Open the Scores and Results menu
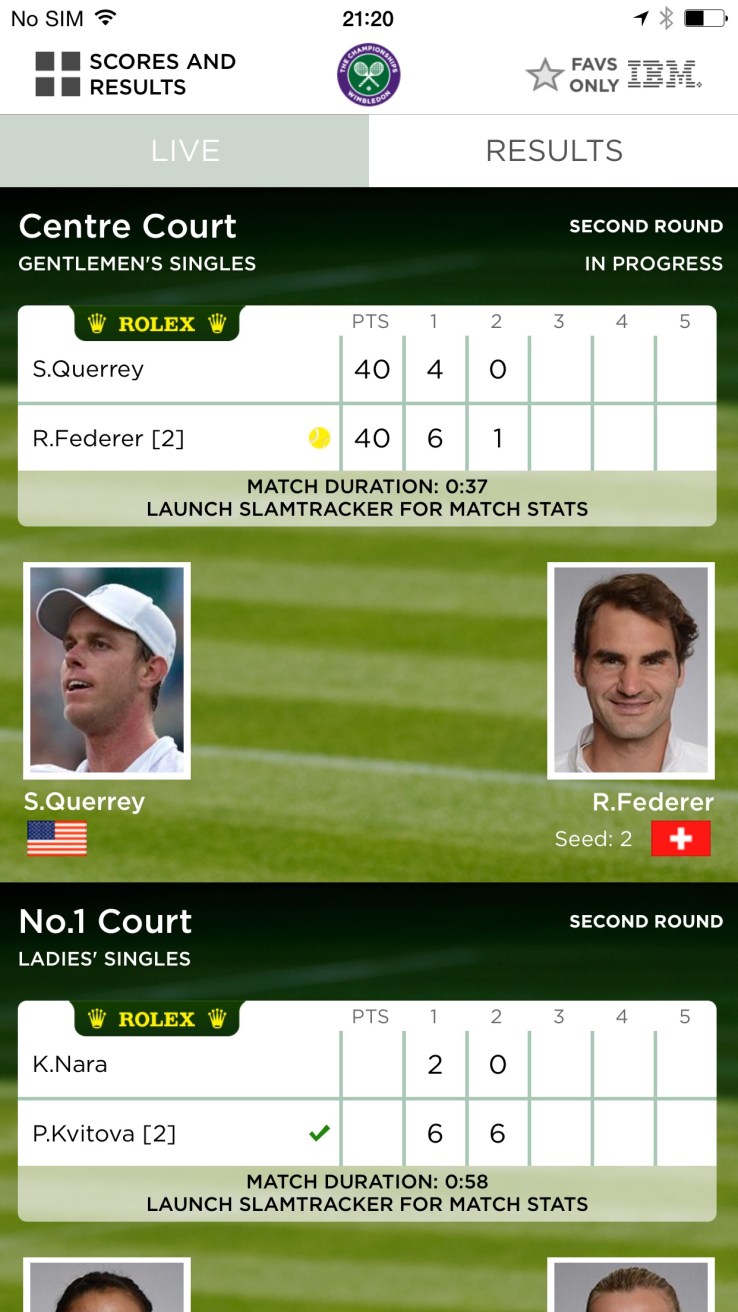 click(136, 74)
